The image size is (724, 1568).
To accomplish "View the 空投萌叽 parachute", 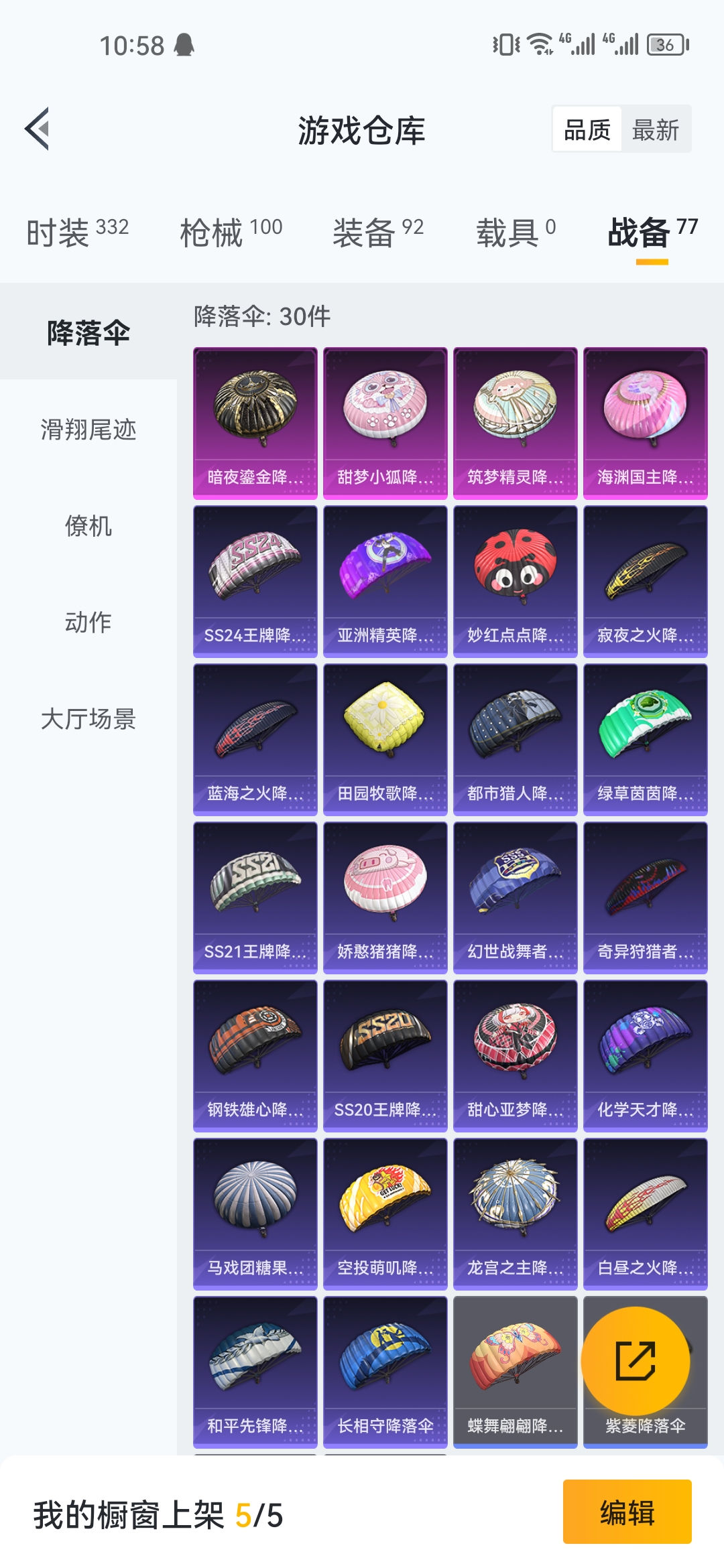I will coord(385,1213).
